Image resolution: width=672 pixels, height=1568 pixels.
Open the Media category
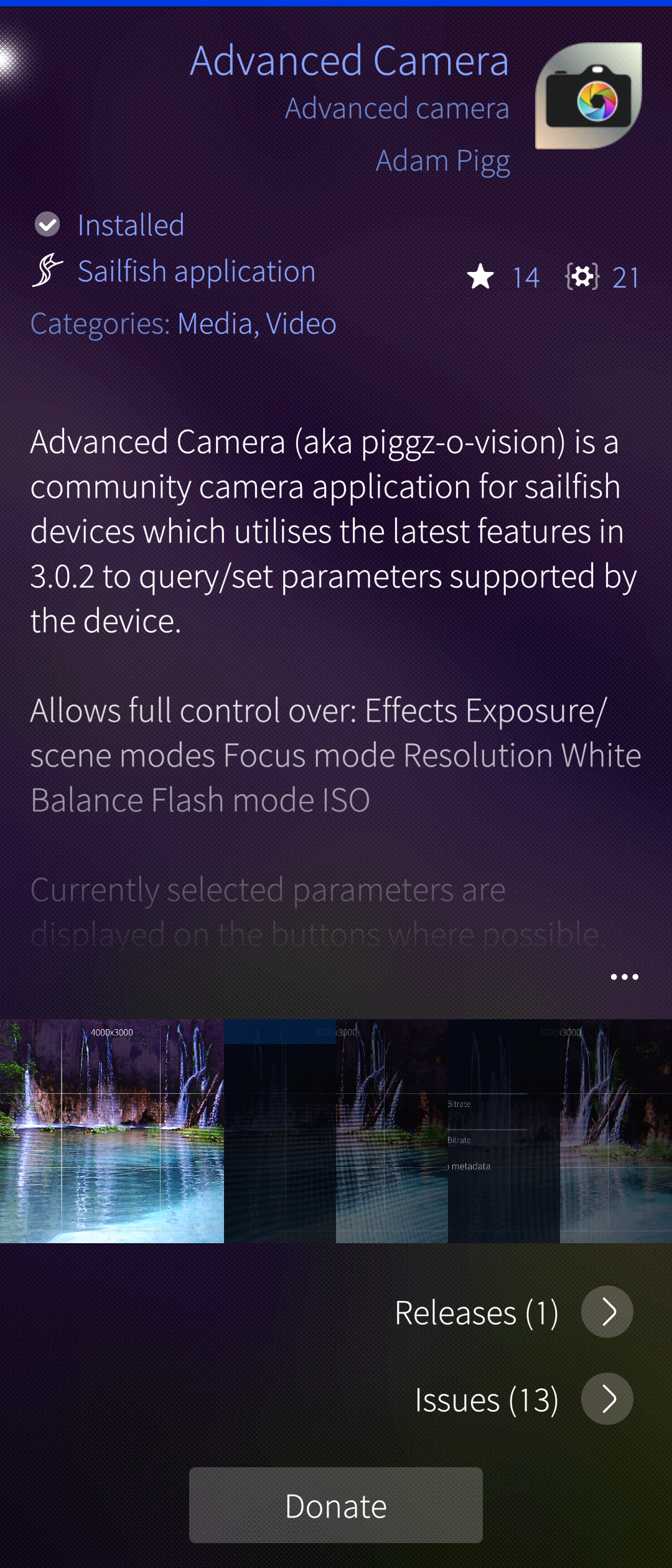coord(215,324)
